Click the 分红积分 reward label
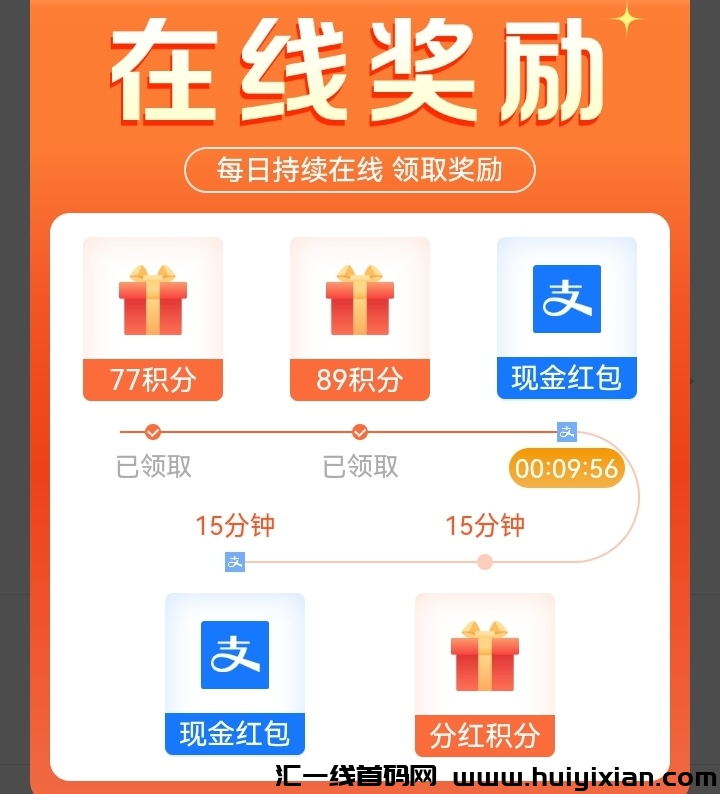Image resolution: width=720 pixels, height=794 pixels. pyautogui.click(x=484, y=734)
